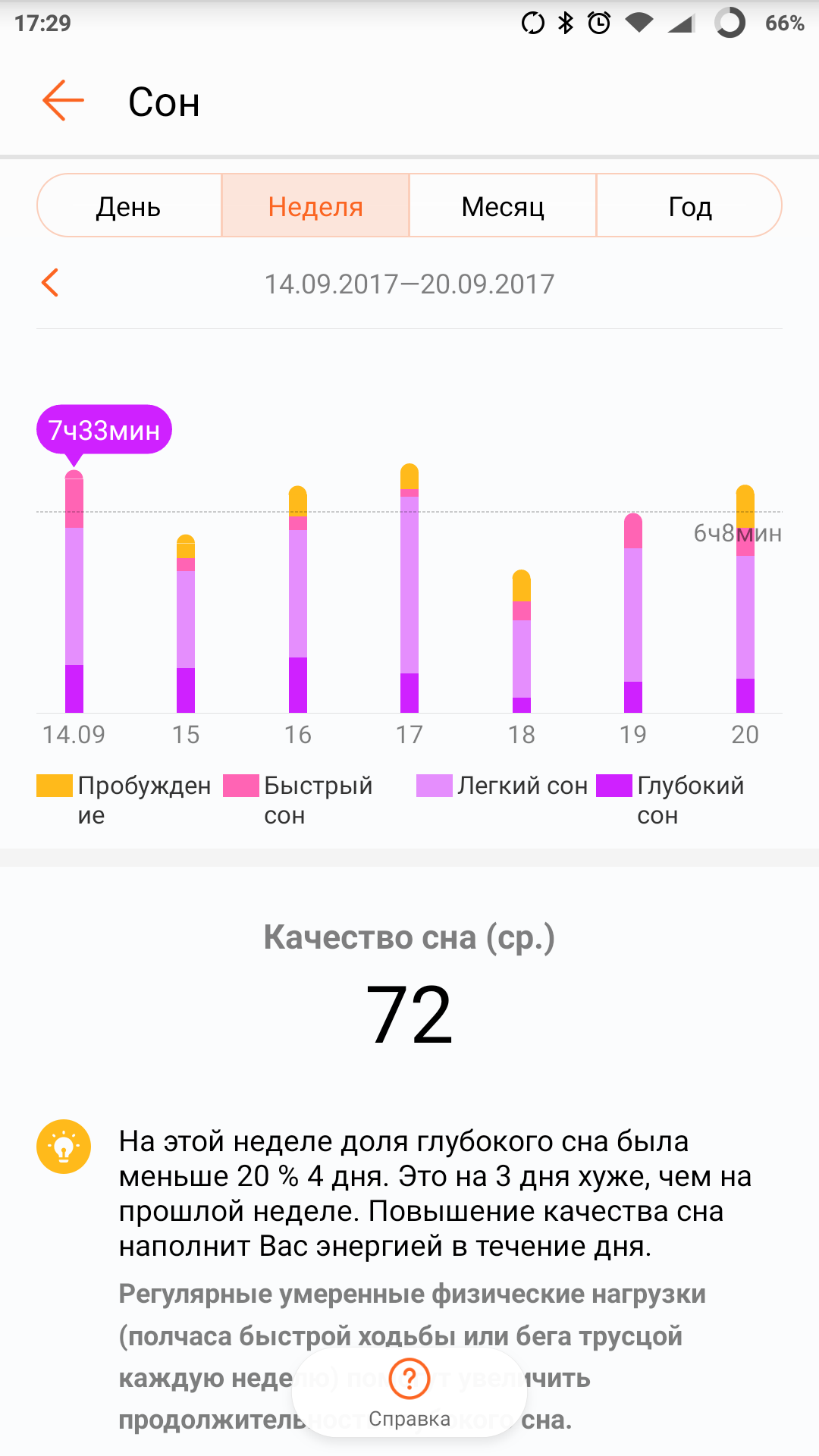Tap the sleep bar for day 18
This screenshot has height=1456, width=819.
[522, 642]
